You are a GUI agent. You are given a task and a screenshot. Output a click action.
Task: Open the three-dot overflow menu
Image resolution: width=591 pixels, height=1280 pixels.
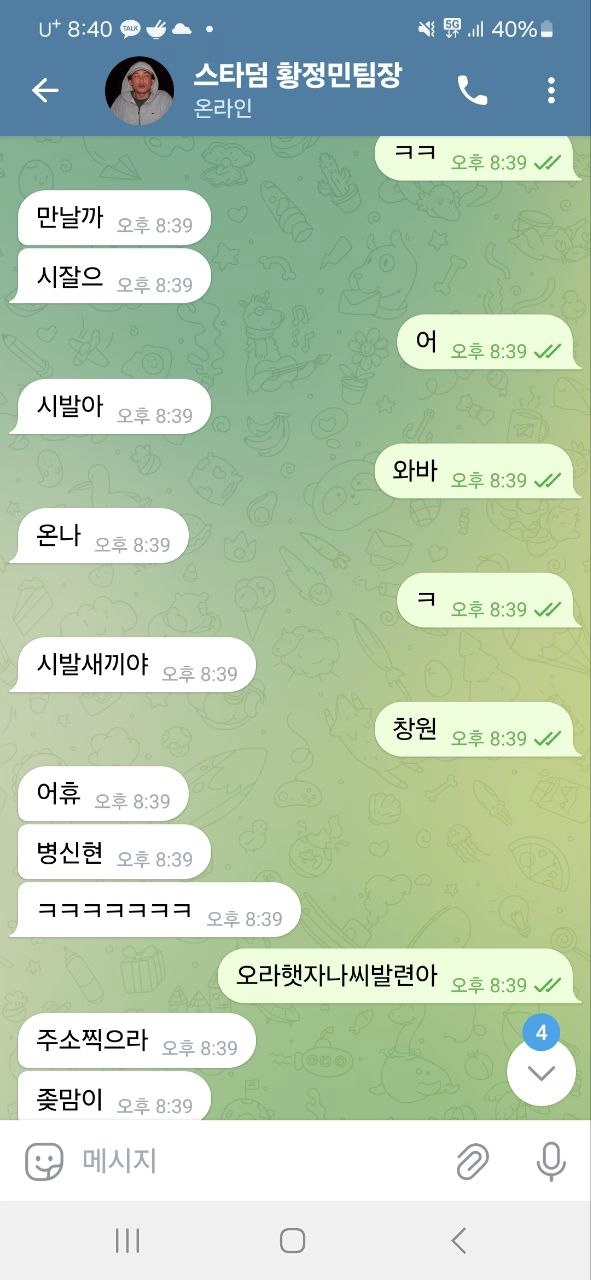coord(551,91)
